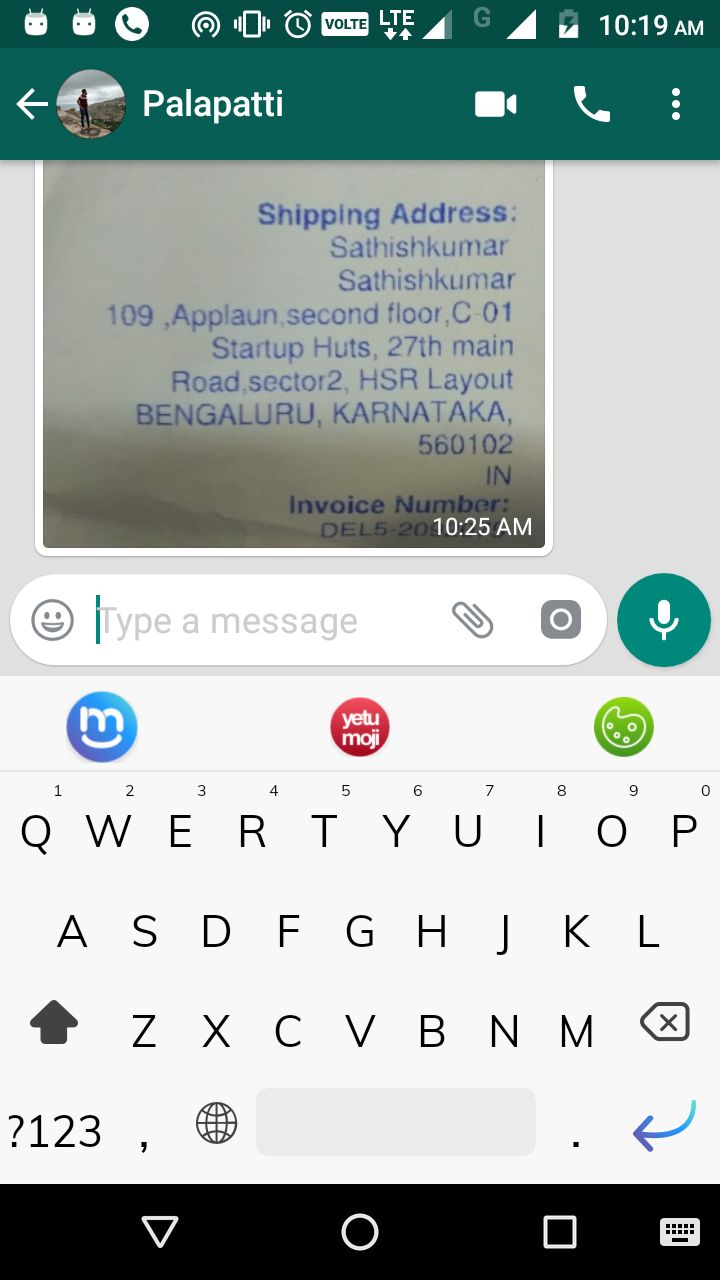Open the shipping address photo
The height and width of the screenshot is (1280, 720).
click(294, 350)
